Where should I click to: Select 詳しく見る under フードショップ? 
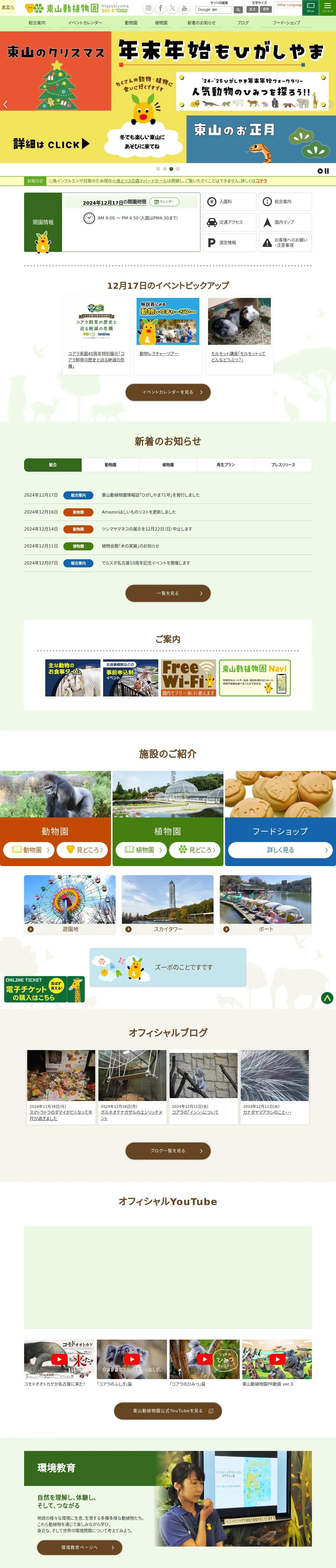tap(281, 850)
